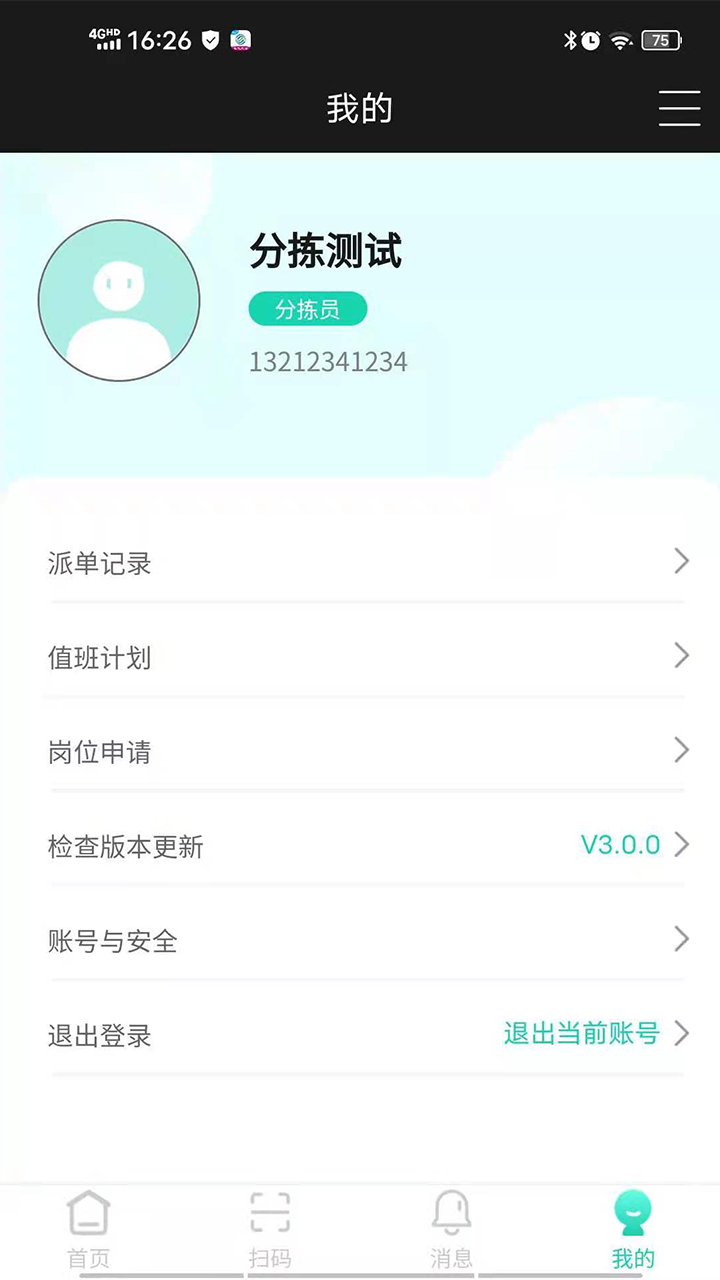720x1280 pixels.
Task: Switch to the 消息 messages tab
Action: tap(451, 1230)
